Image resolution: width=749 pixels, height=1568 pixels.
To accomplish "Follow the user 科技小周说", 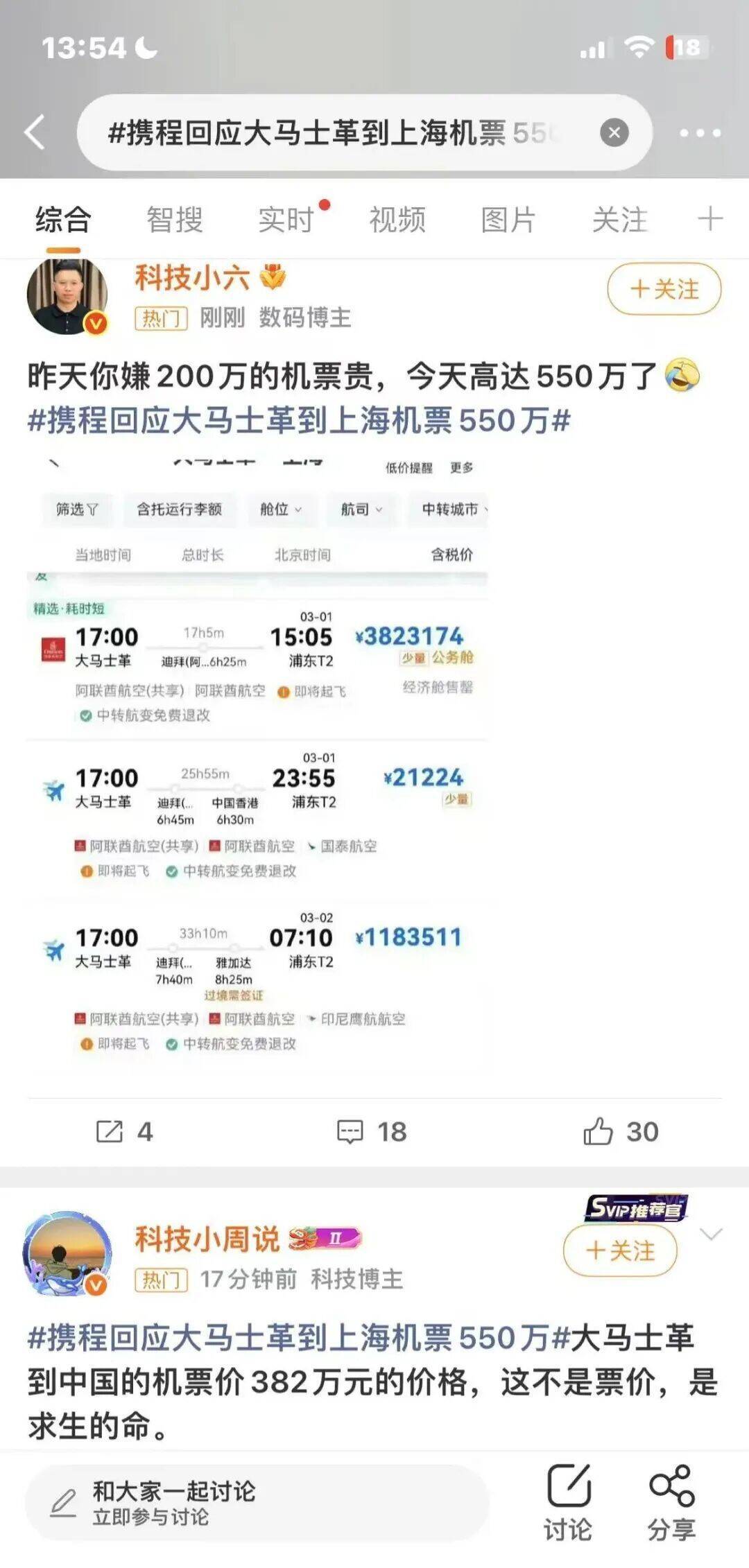I will (x=620, y=1251).
